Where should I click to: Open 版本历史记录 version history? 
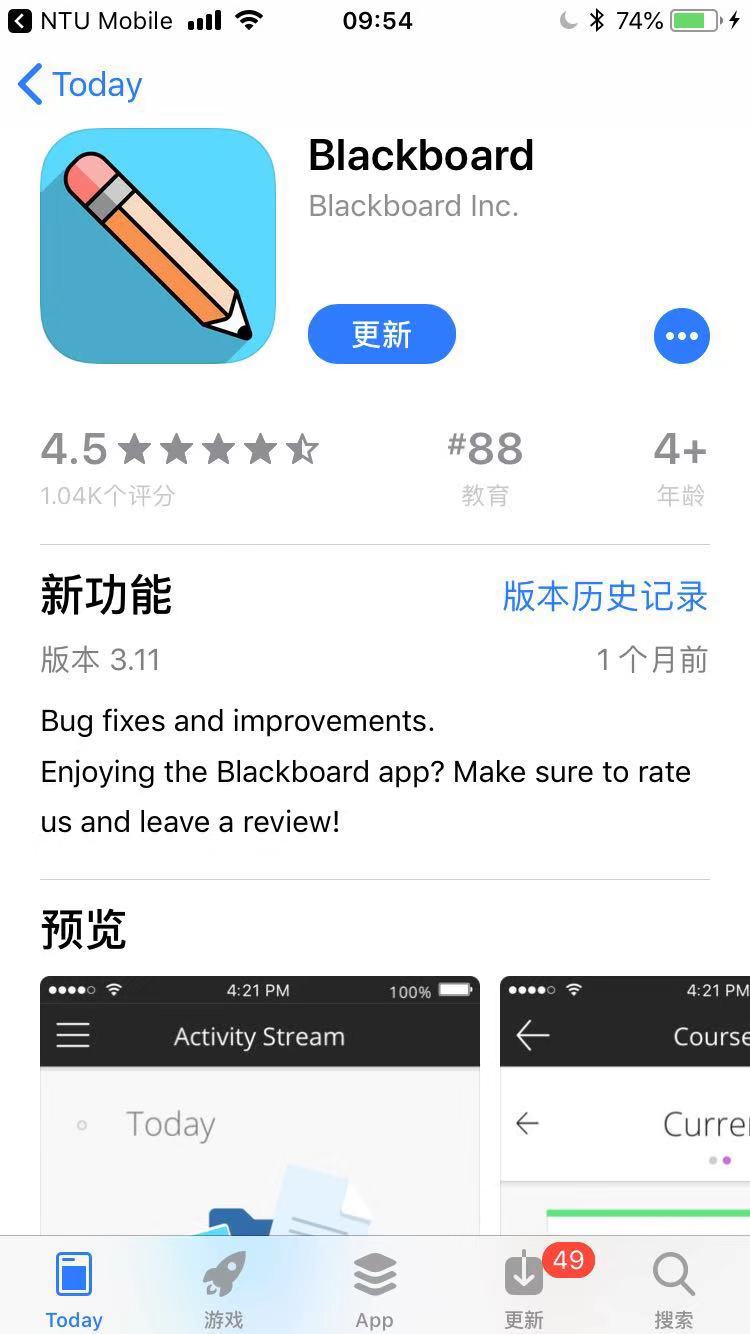click(605, 596)
